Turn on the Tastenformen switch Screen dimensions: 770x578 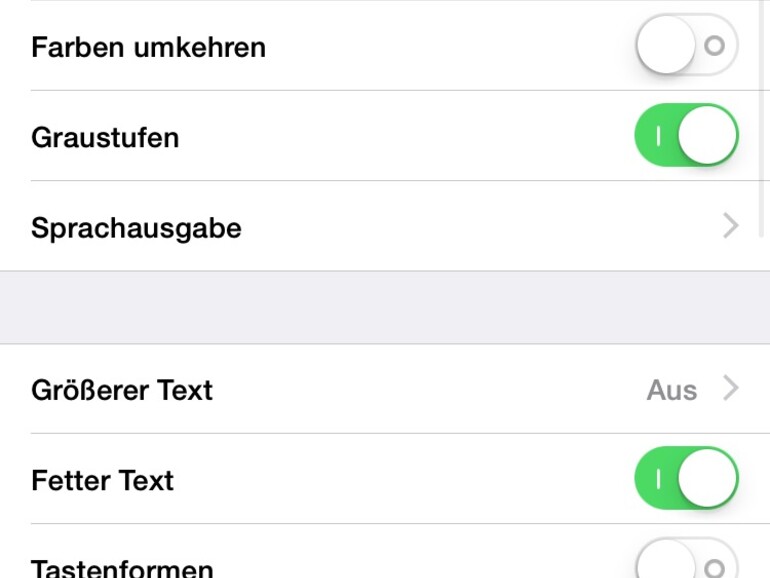point(686,562)
